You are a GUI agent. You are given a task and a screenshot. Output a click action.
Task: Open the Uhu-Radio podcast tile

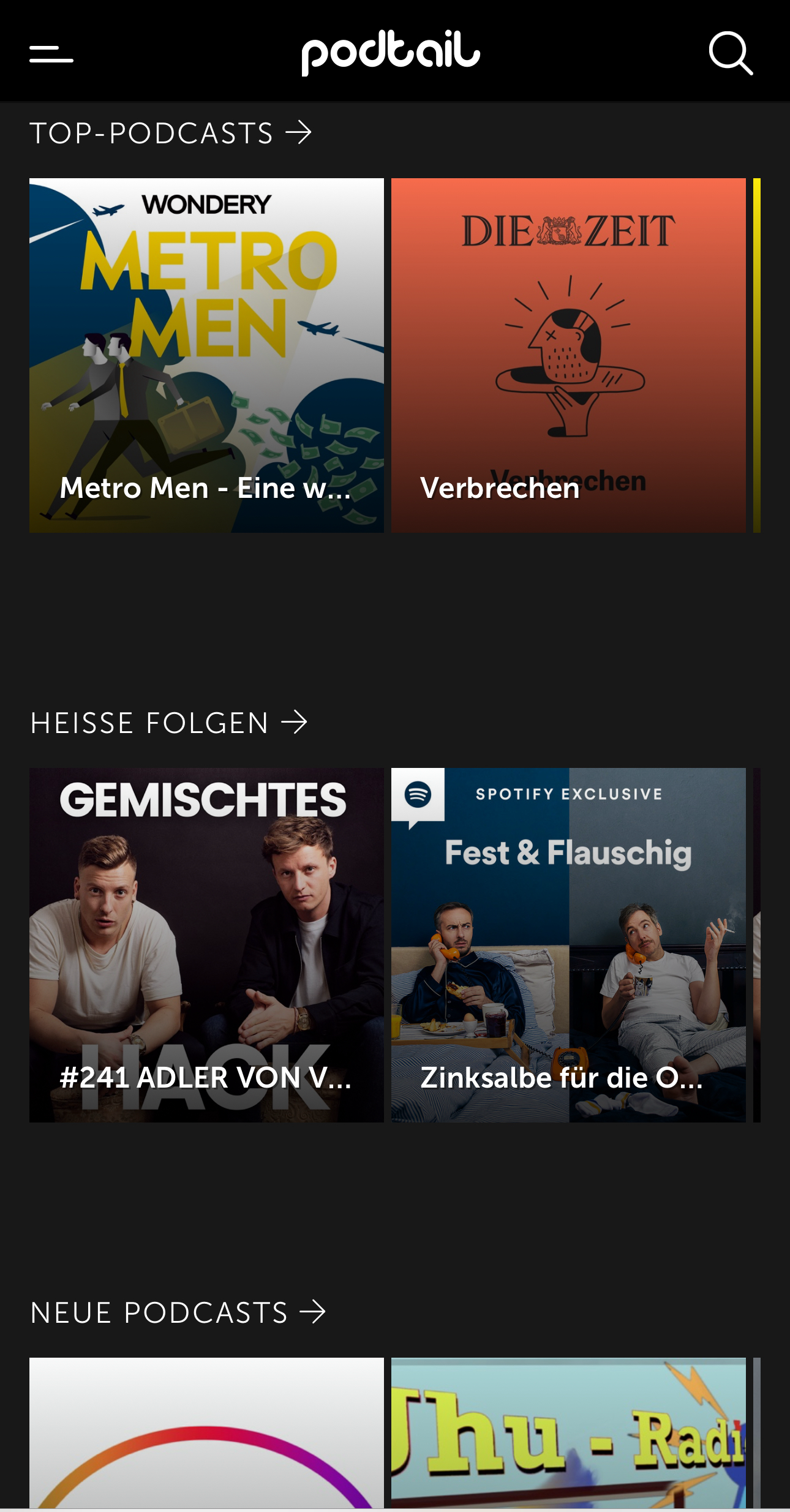[568, 1433]
